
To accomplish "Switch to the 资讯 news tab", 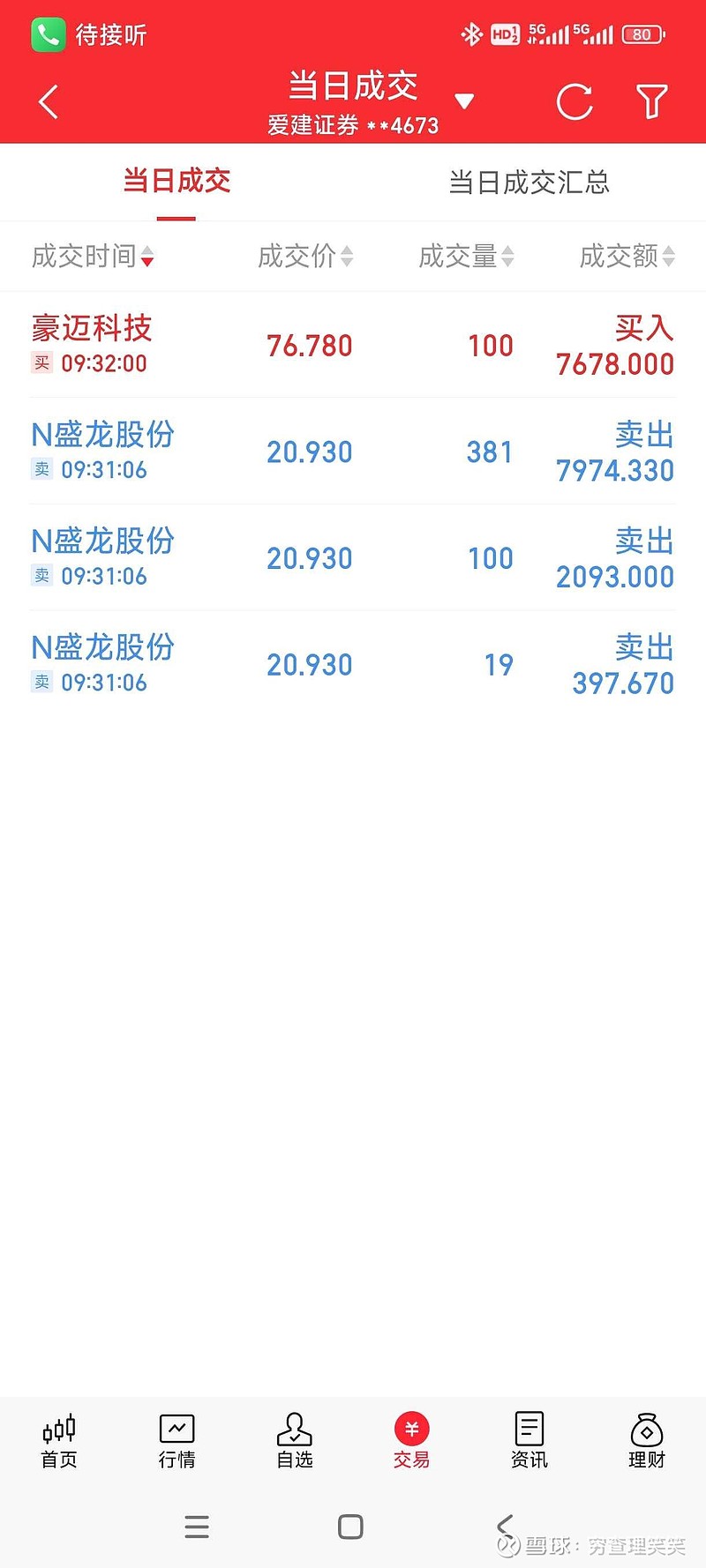I will coord(529,1441).
